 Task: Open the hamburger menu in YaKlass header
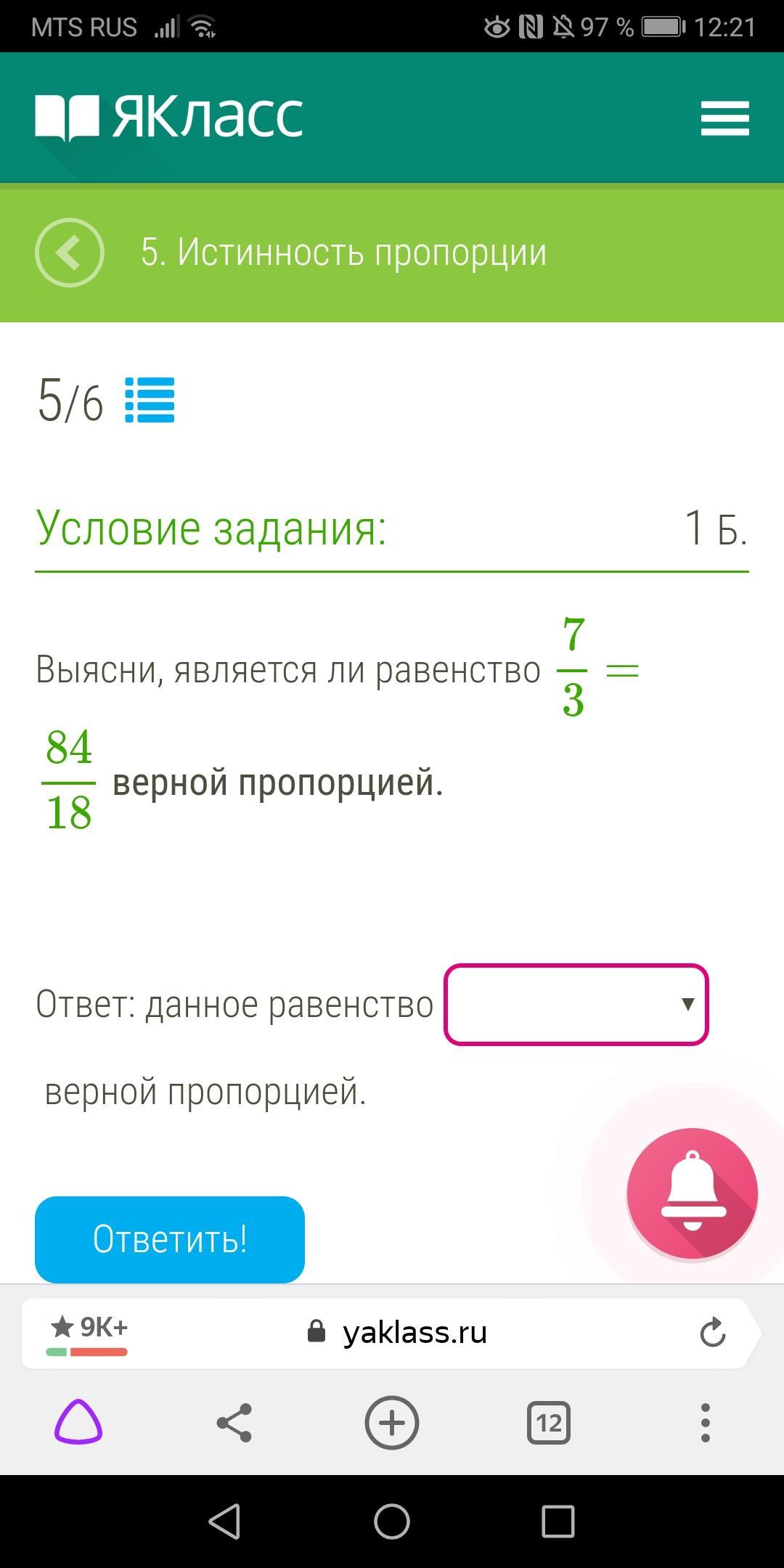click(x=724, y=118)
